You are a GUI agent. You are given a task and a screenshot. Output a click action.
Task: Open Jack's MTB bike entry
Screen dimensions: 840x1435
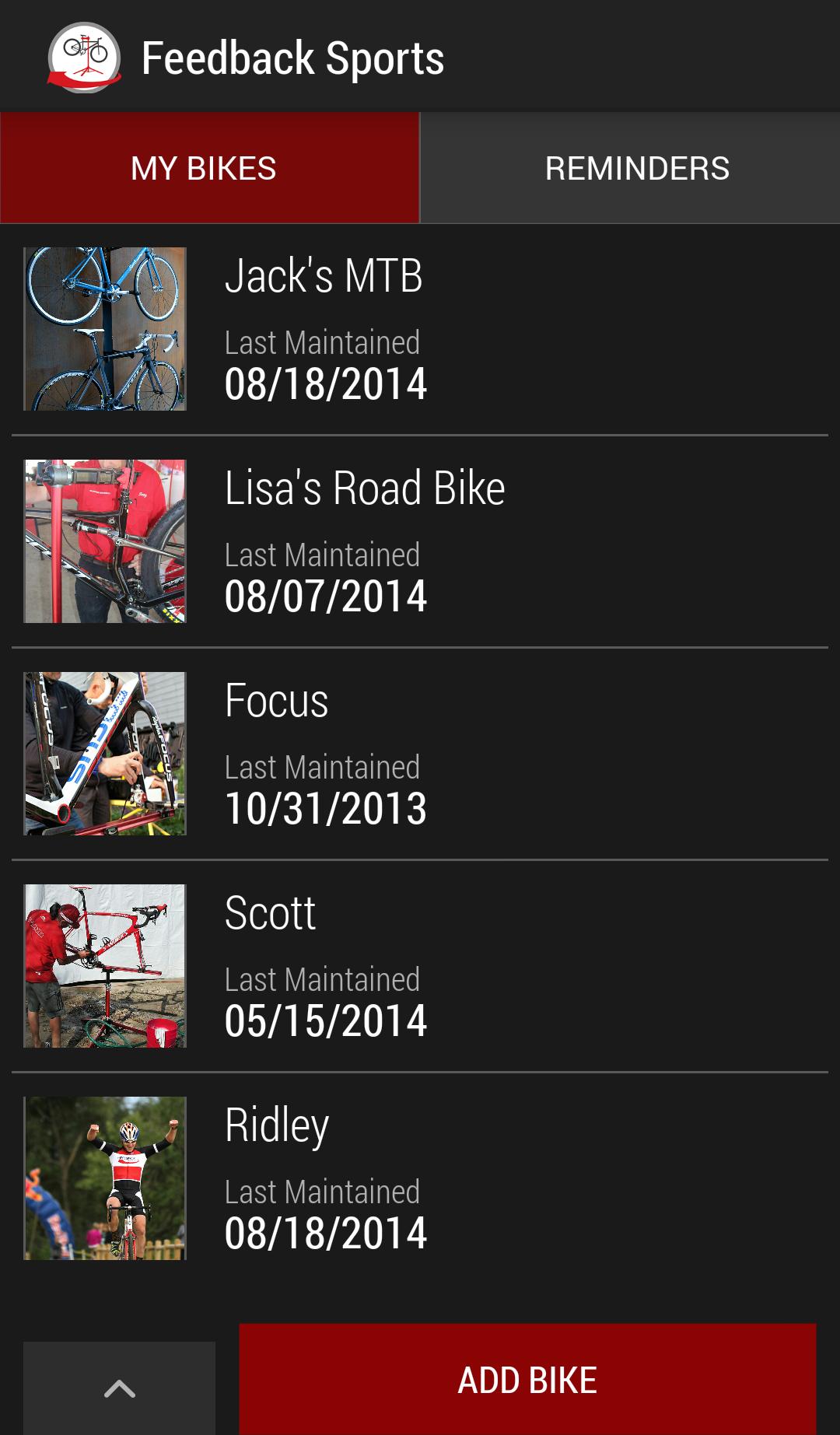[420, 329]
